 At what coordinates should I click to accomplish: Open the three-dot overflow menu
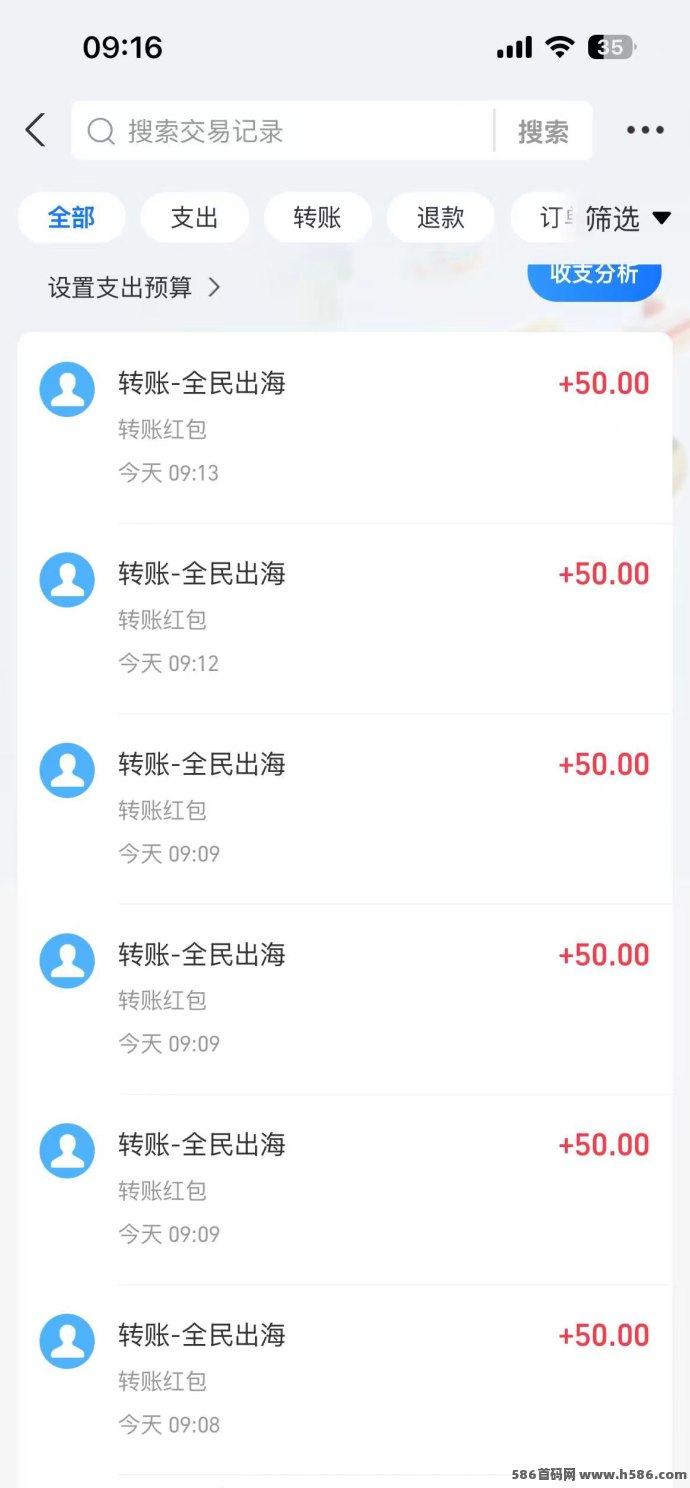(x=645, y=131)
